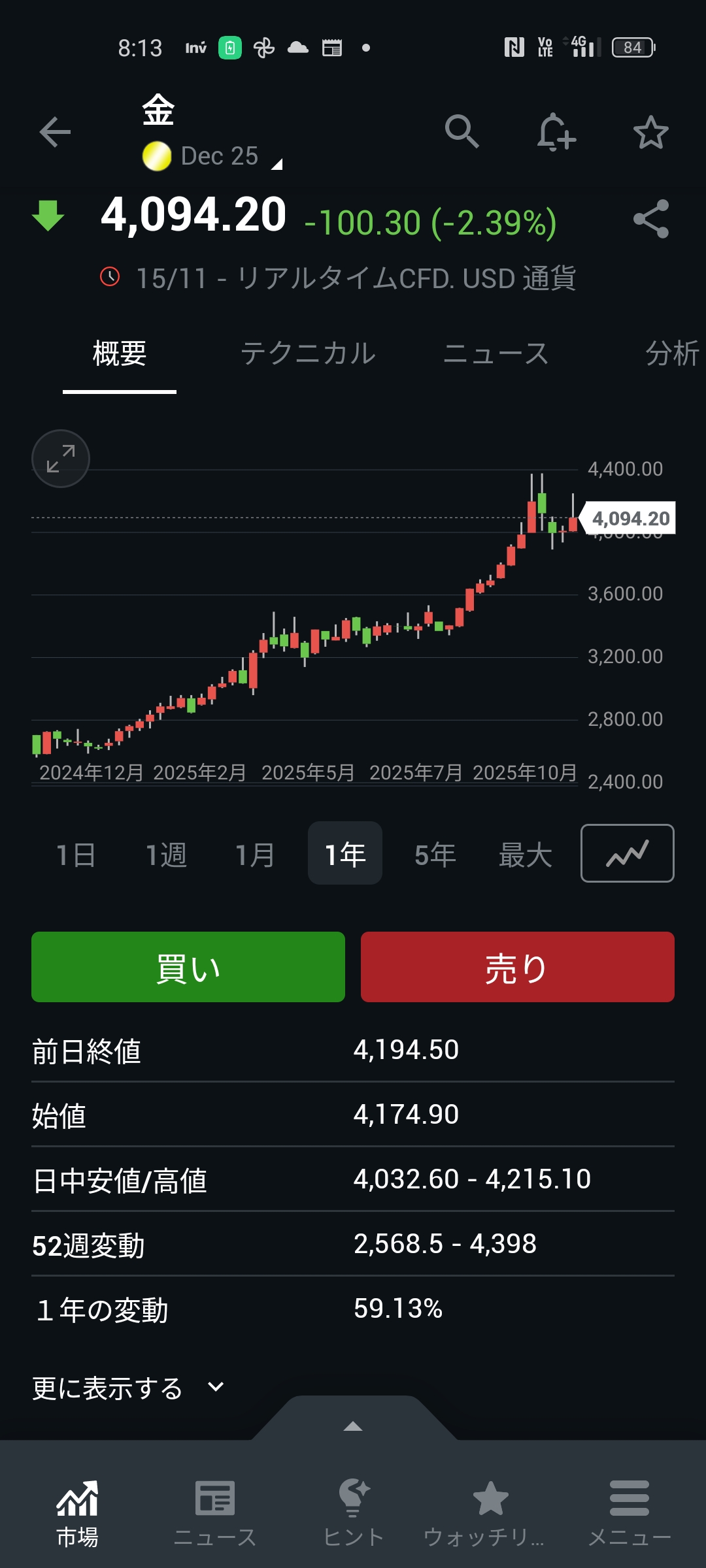Add a price alert with bell icon
This screenshot has height=1568, width=706.
[x=556, y=133]
